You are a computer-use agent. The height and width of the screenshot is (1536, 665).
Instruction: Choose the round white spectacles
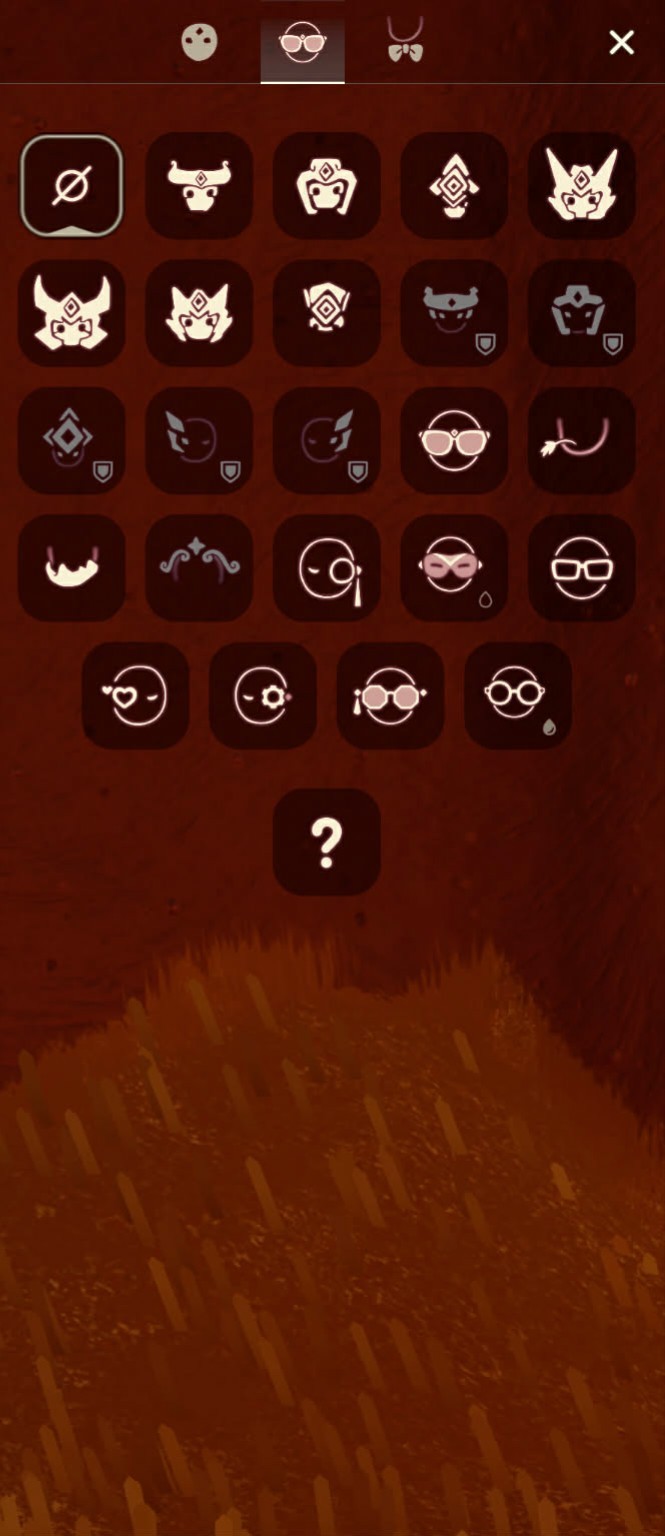pos(517,696)
